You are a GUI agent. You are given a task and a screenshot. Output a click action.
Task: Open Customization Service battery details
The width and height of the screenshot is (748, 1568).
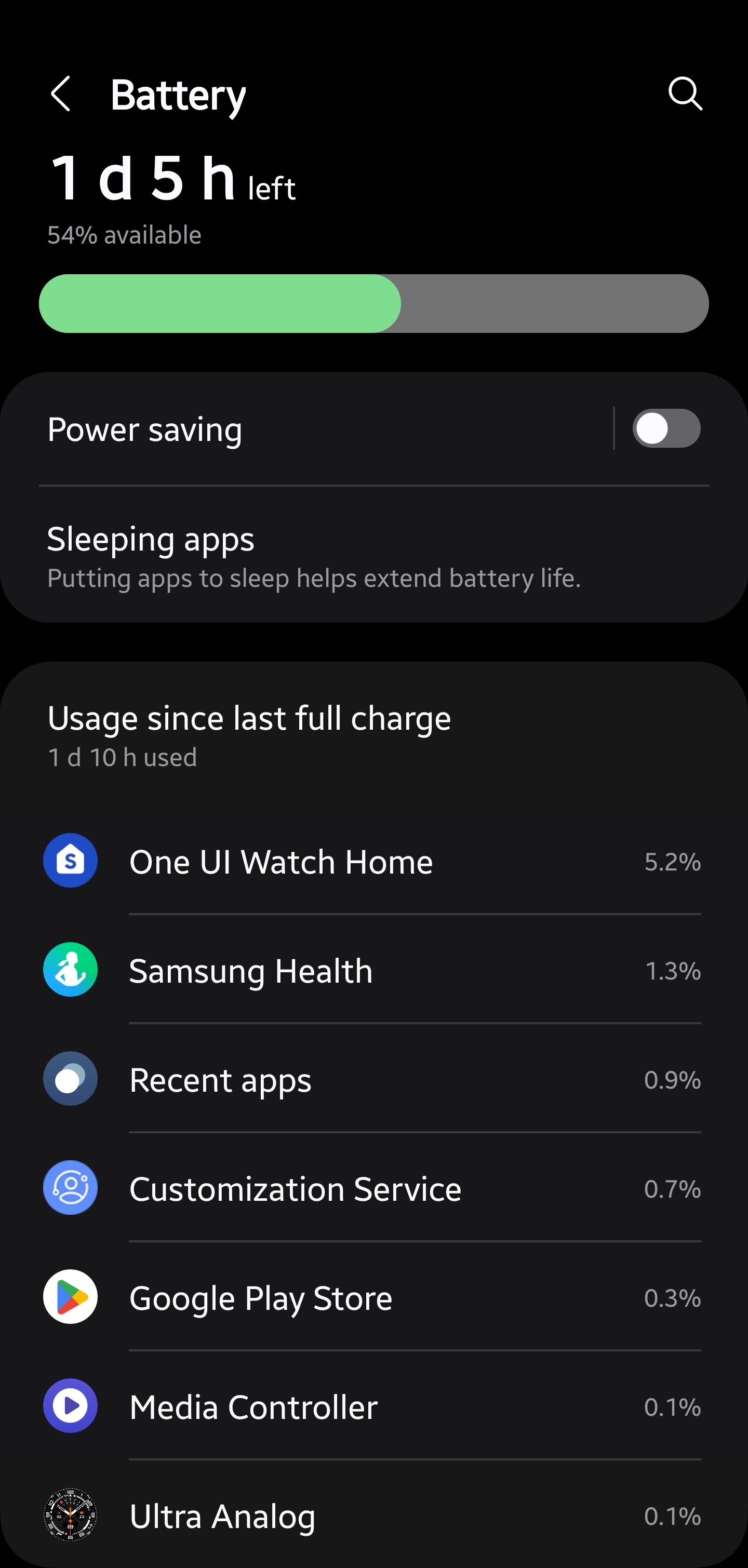click(x=372, y=1189)
